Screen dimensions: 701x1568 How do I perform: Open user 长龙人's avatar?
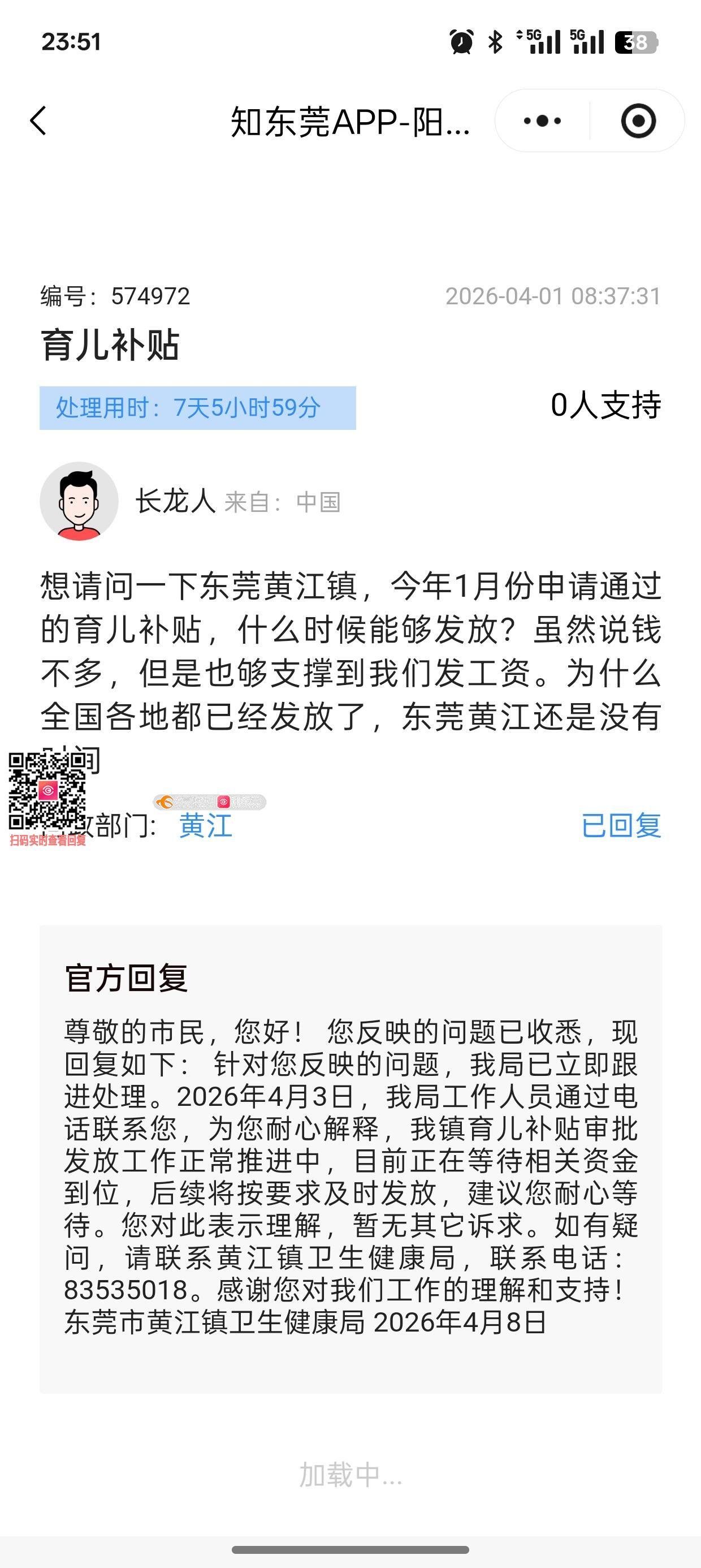point(79,501)
